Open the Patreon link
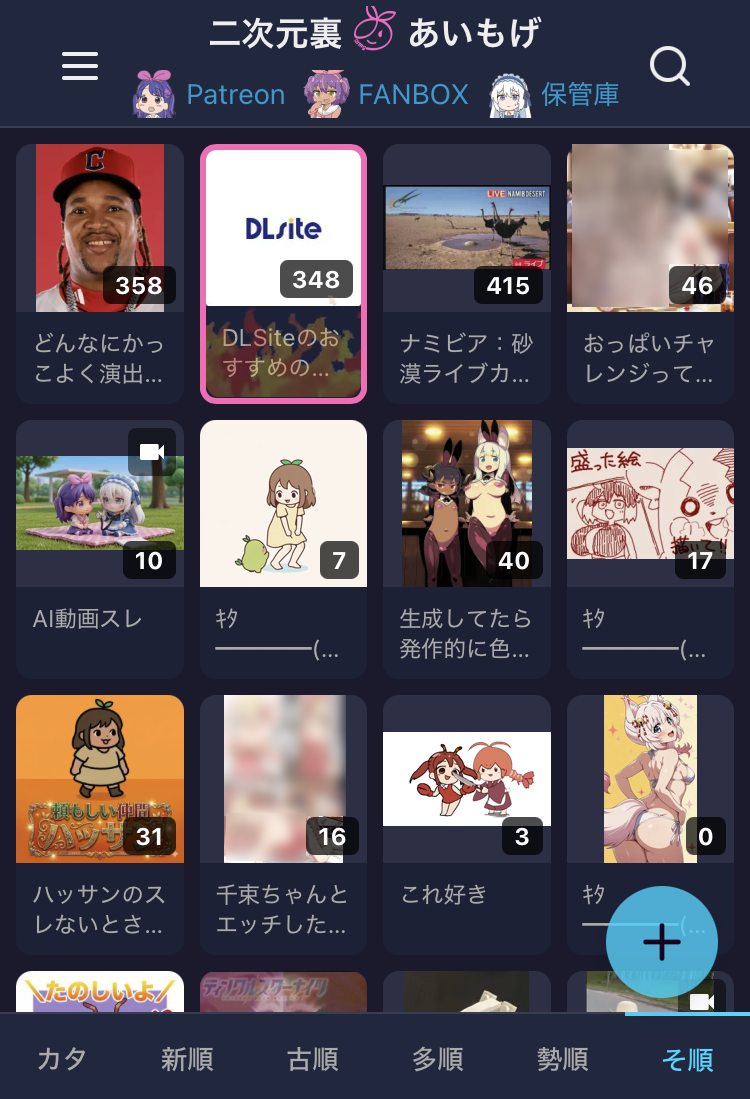750x1099 pixels. (x=209, y=94)
